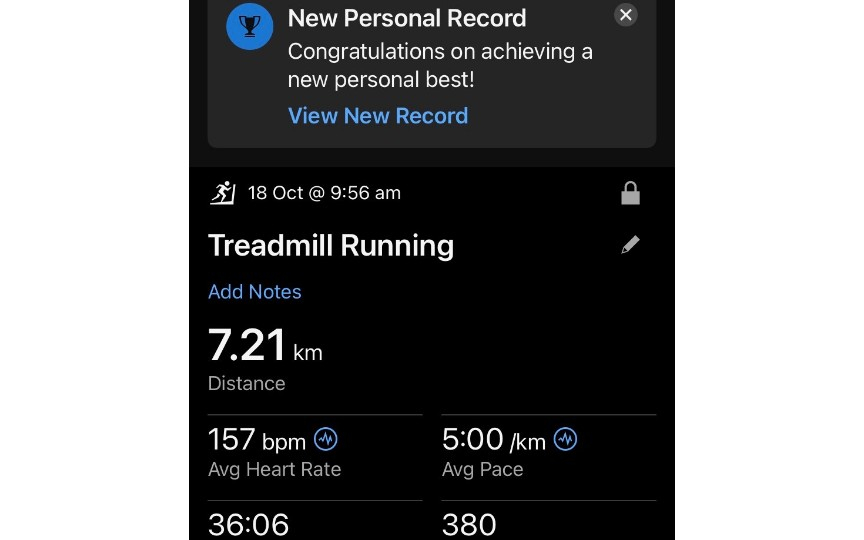
Task: Tap the lock privacy icon
Action: (x=630, y=193)
